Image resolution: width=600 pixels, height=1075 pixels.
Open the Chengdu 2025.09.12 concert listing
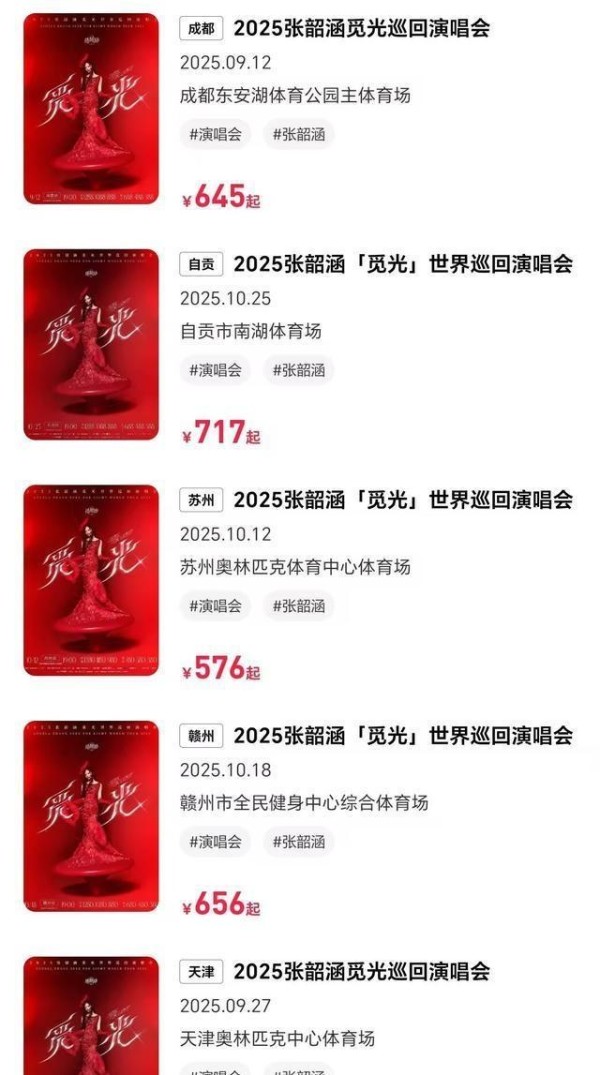(x=300, y=110)
